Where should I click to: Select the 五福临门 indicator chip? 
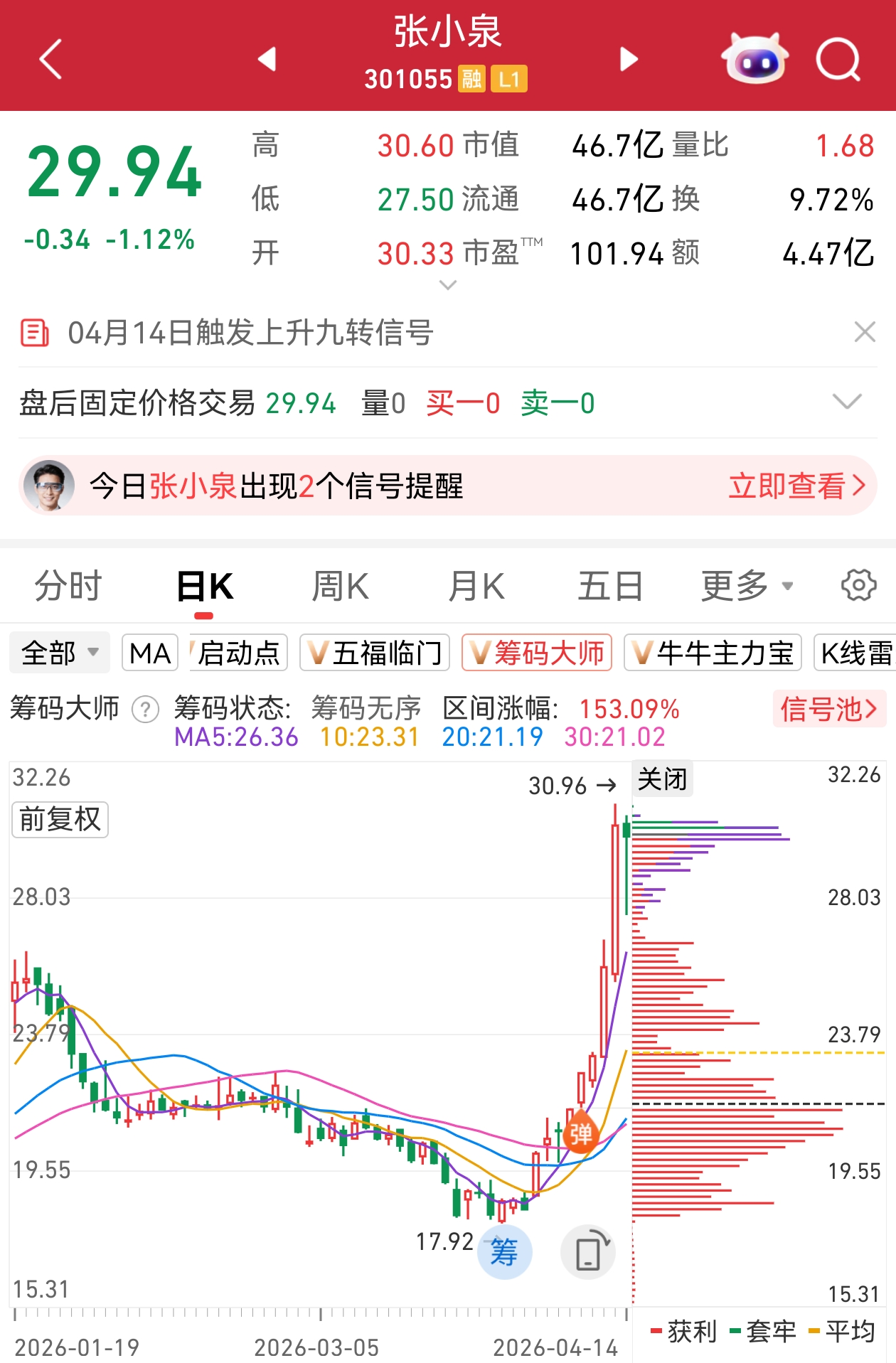pyautogui.click(x=375, y=653)
